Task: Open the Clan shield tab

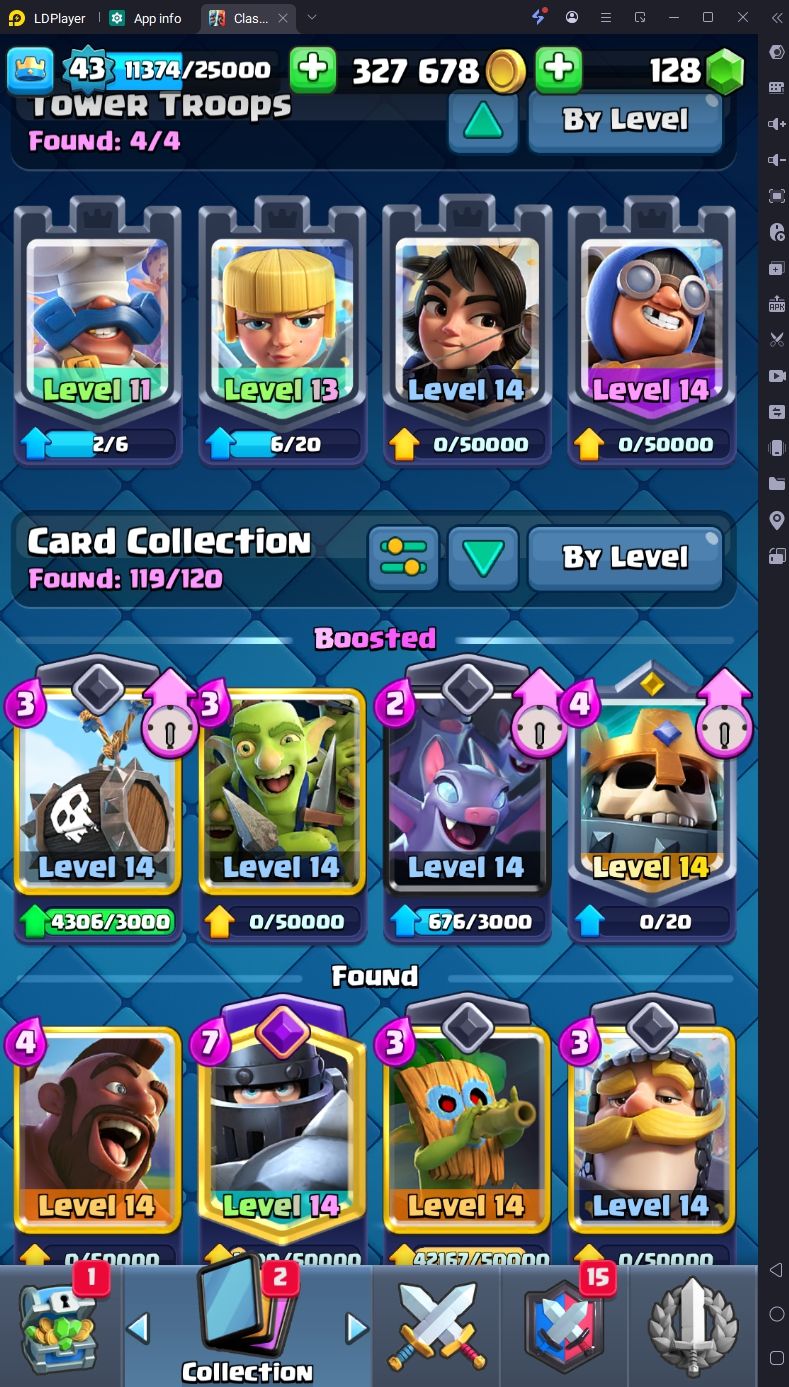Action: point(564,1327)
